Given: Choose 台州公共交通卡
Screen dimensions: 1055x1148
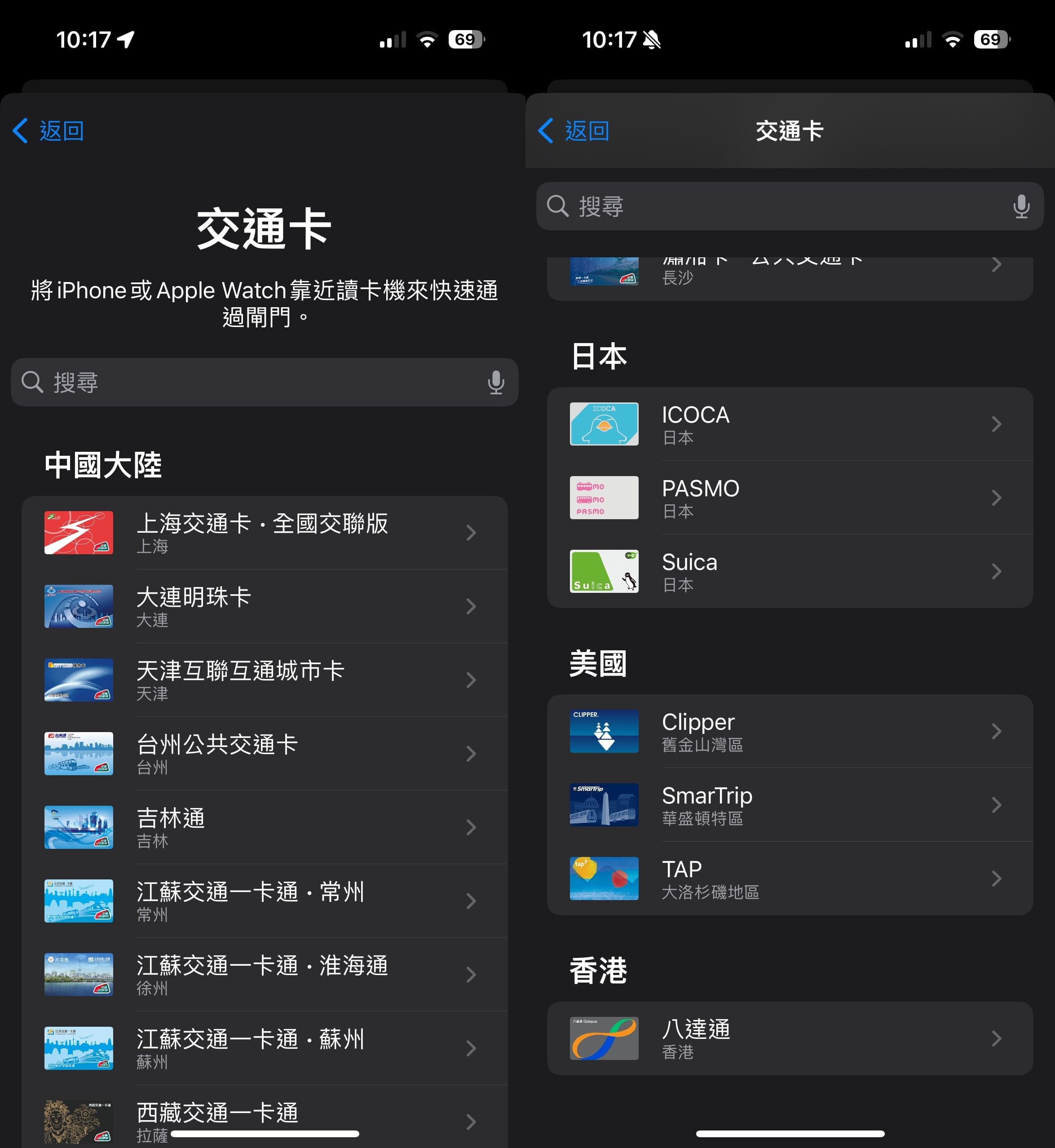Looking at the screenshot, I should (x=263, y=753).
